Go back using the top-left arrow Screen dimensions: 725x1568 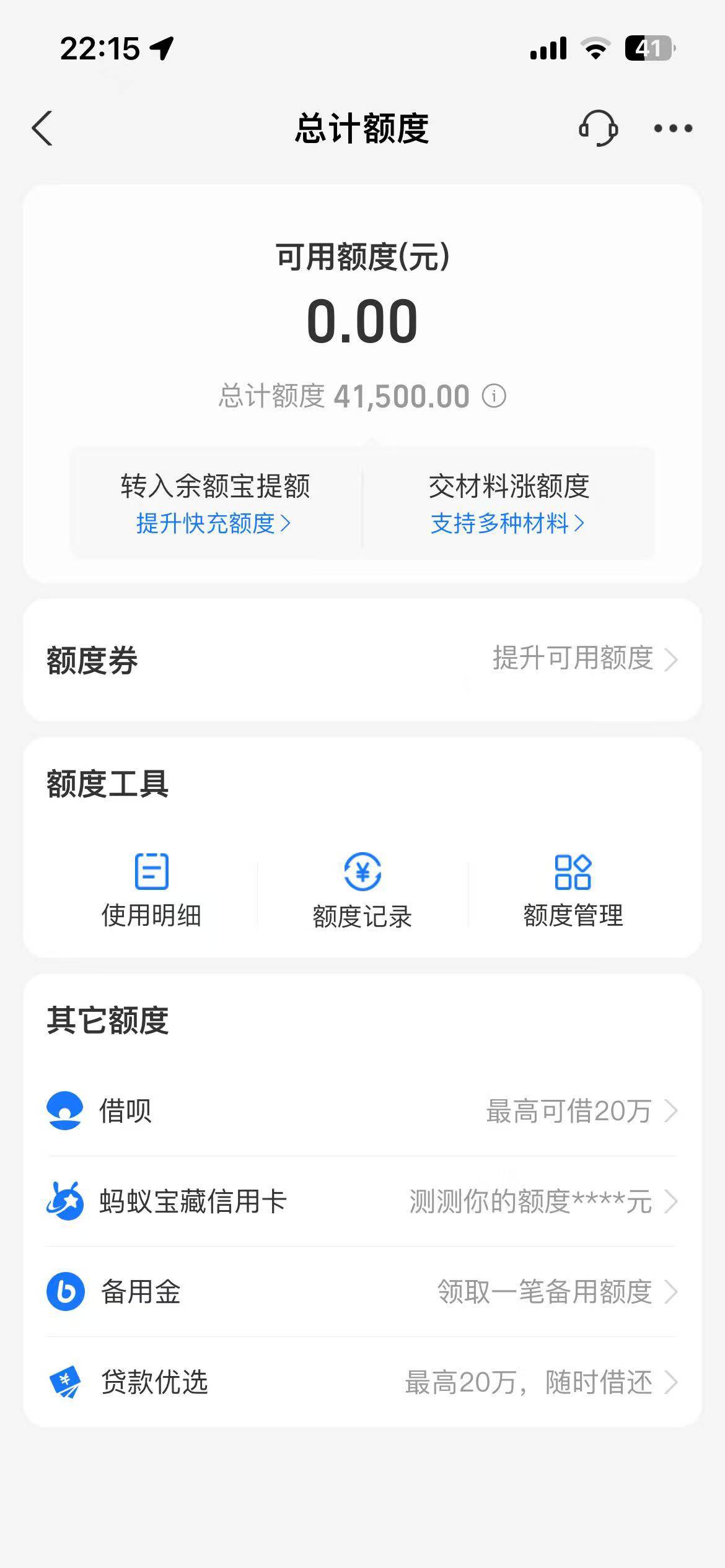[42, 128]
